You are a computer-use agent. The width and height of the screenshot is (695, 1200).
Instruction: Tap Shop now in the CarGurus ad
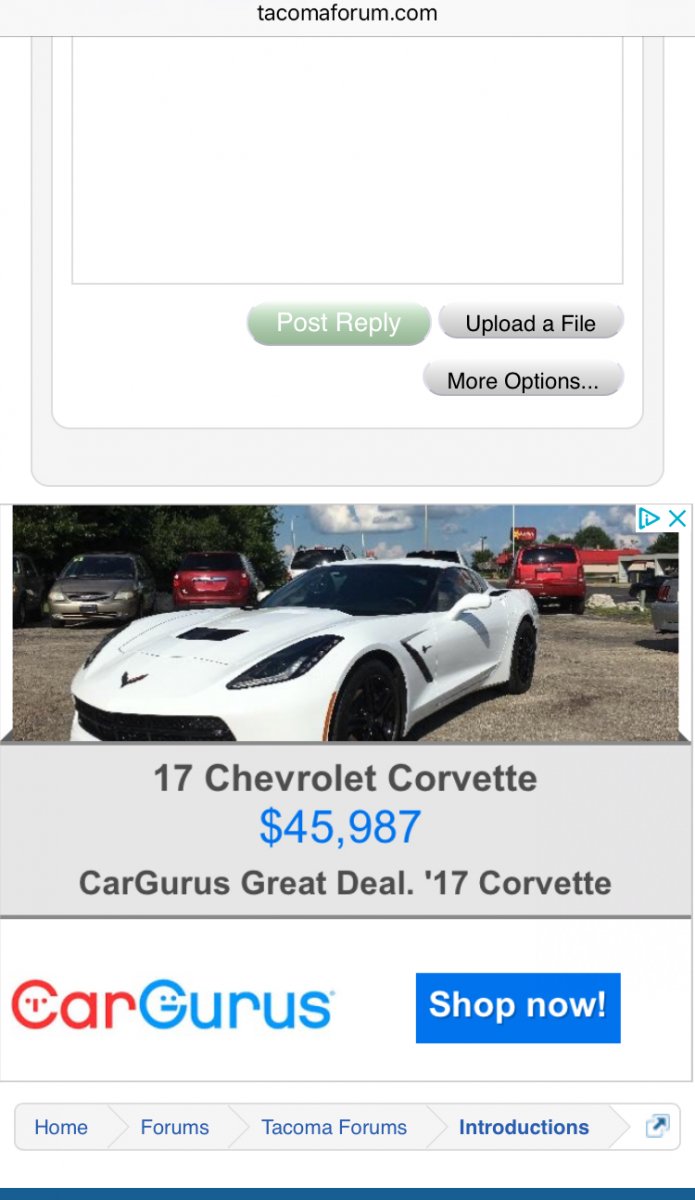(x=517, y=1006)
